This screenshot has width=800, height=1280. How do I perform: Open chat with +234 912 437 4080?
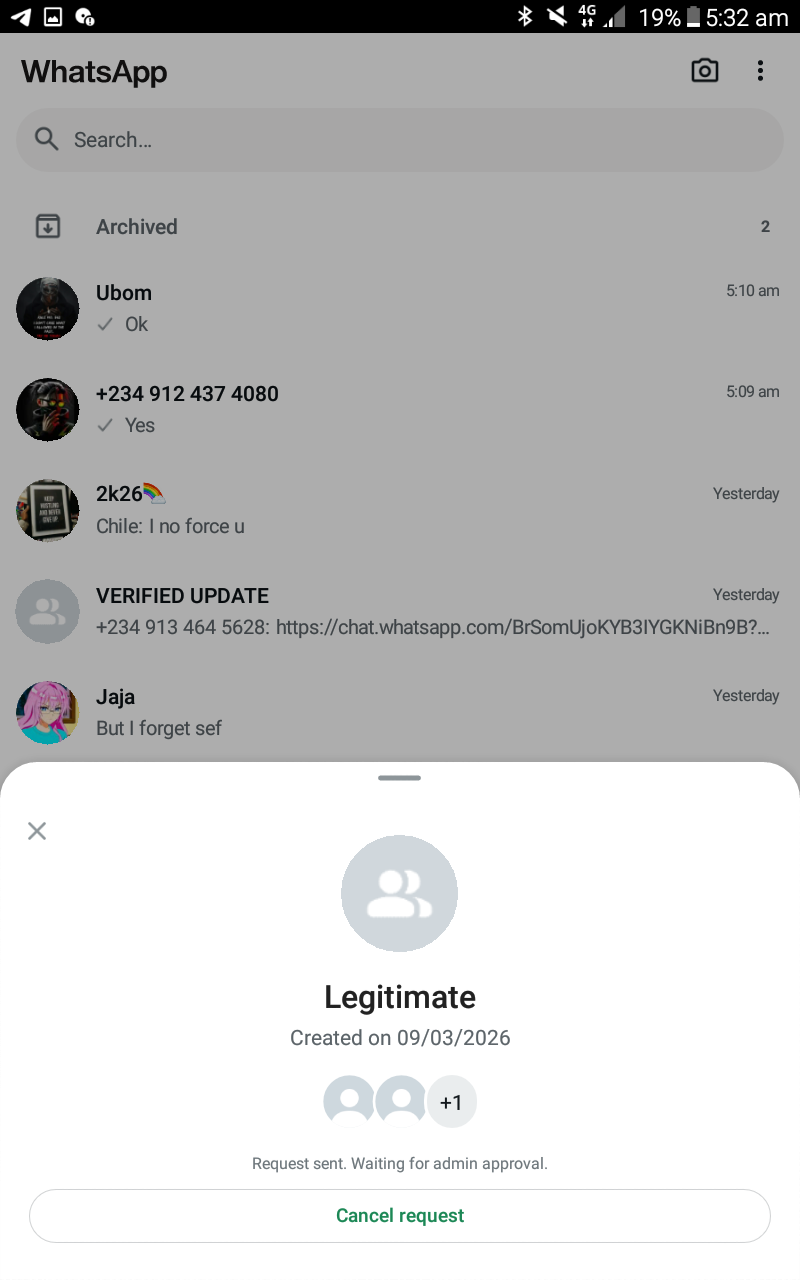(400, 409)
